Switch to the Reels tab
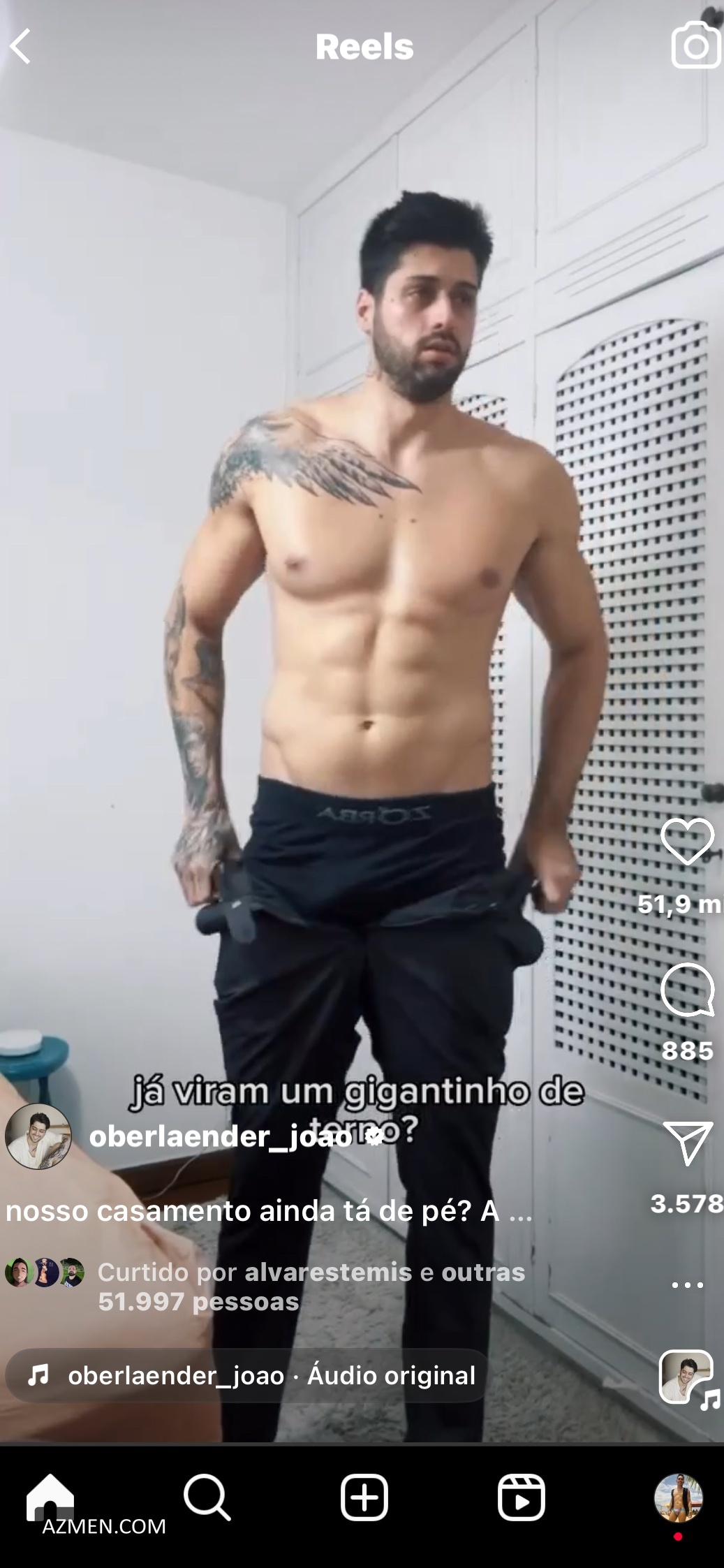 pyautogui.click(x=521, y=1497)
